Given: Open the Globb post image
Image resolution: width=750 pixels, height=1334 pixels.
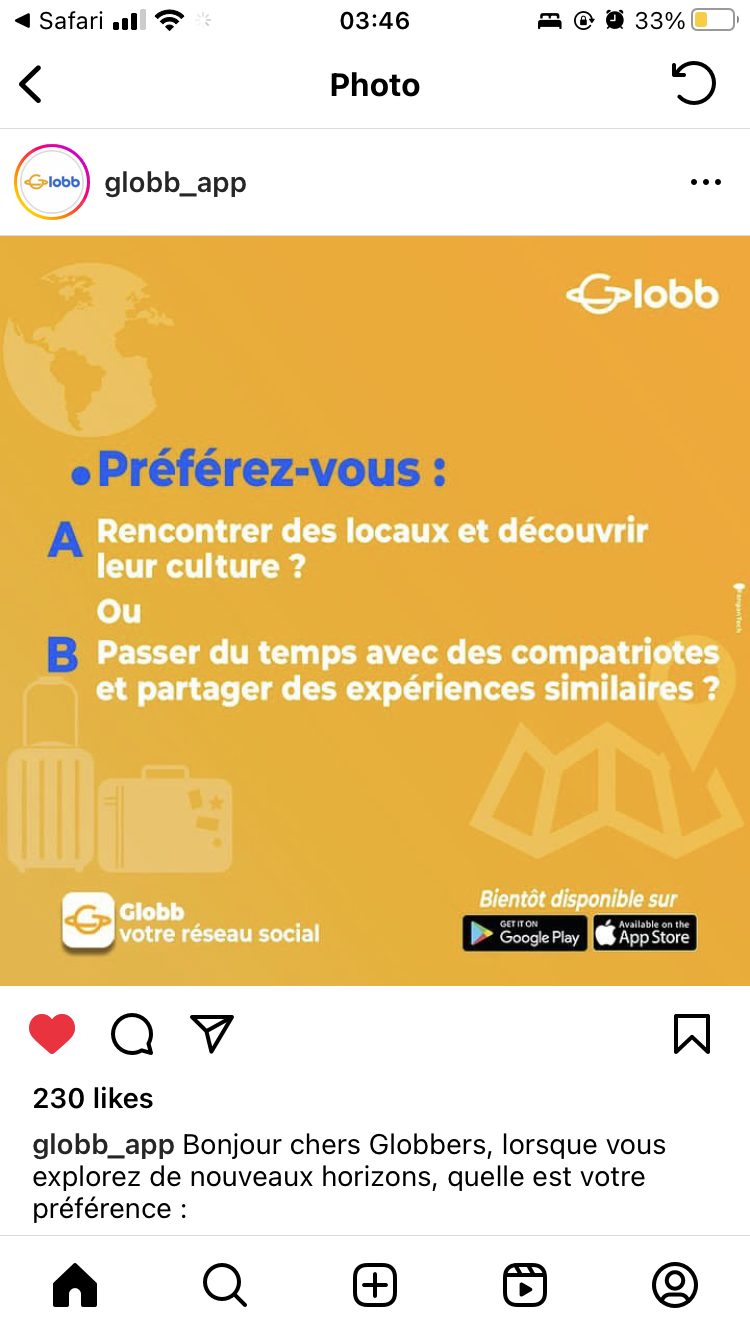Looking at the screenshot, I should pos(375,610).
